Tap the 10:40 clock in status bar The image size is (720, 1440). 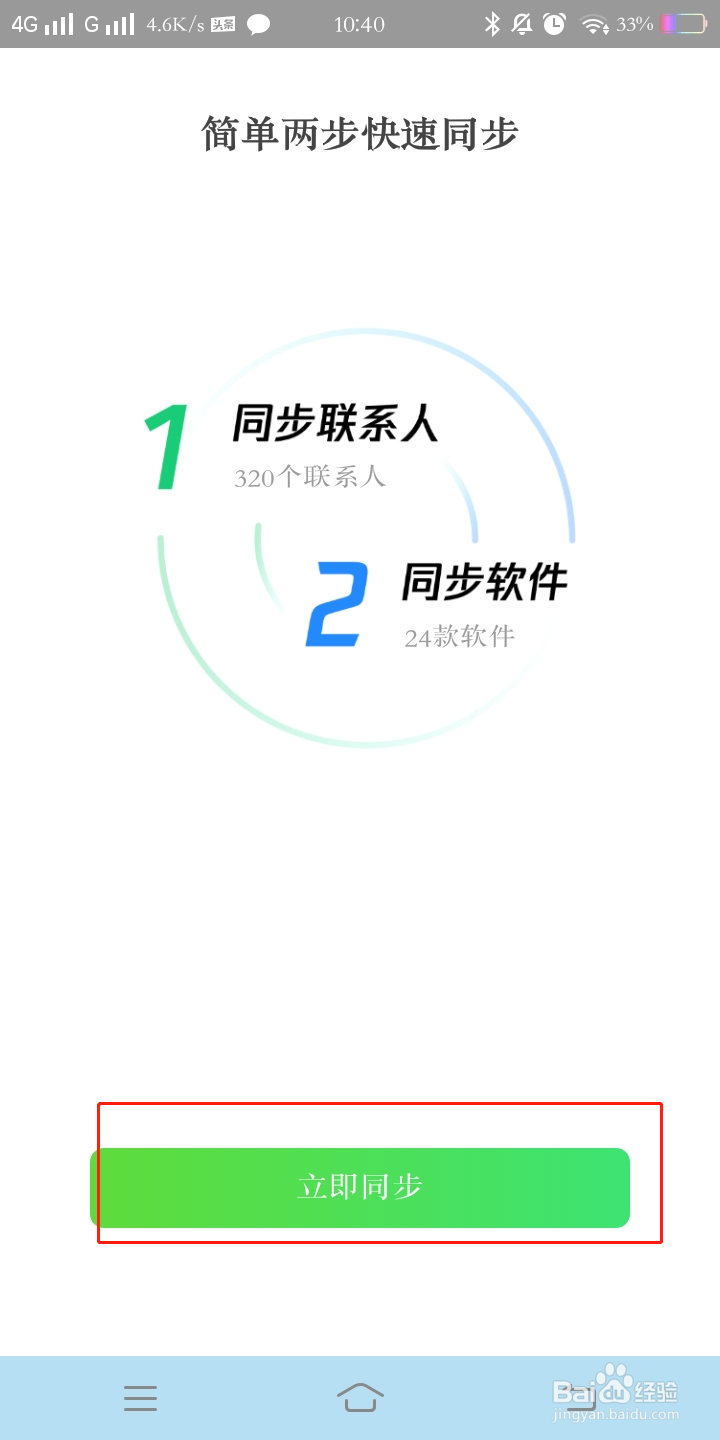[360, 24]
